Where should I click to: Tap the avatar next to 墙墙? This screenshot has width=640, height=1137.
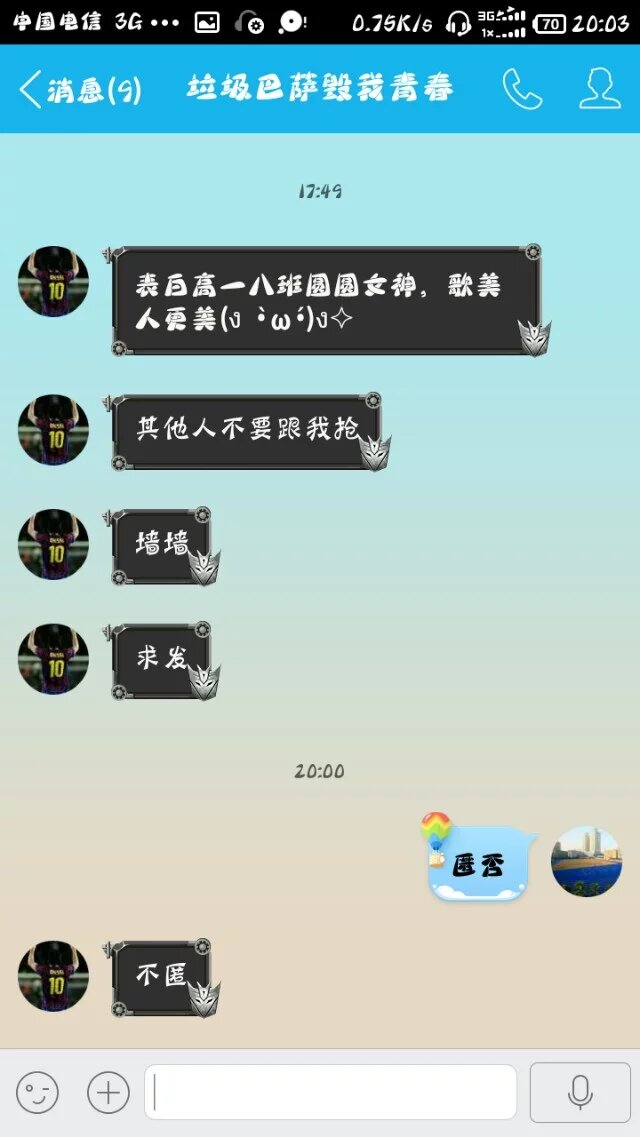point(54,545)
